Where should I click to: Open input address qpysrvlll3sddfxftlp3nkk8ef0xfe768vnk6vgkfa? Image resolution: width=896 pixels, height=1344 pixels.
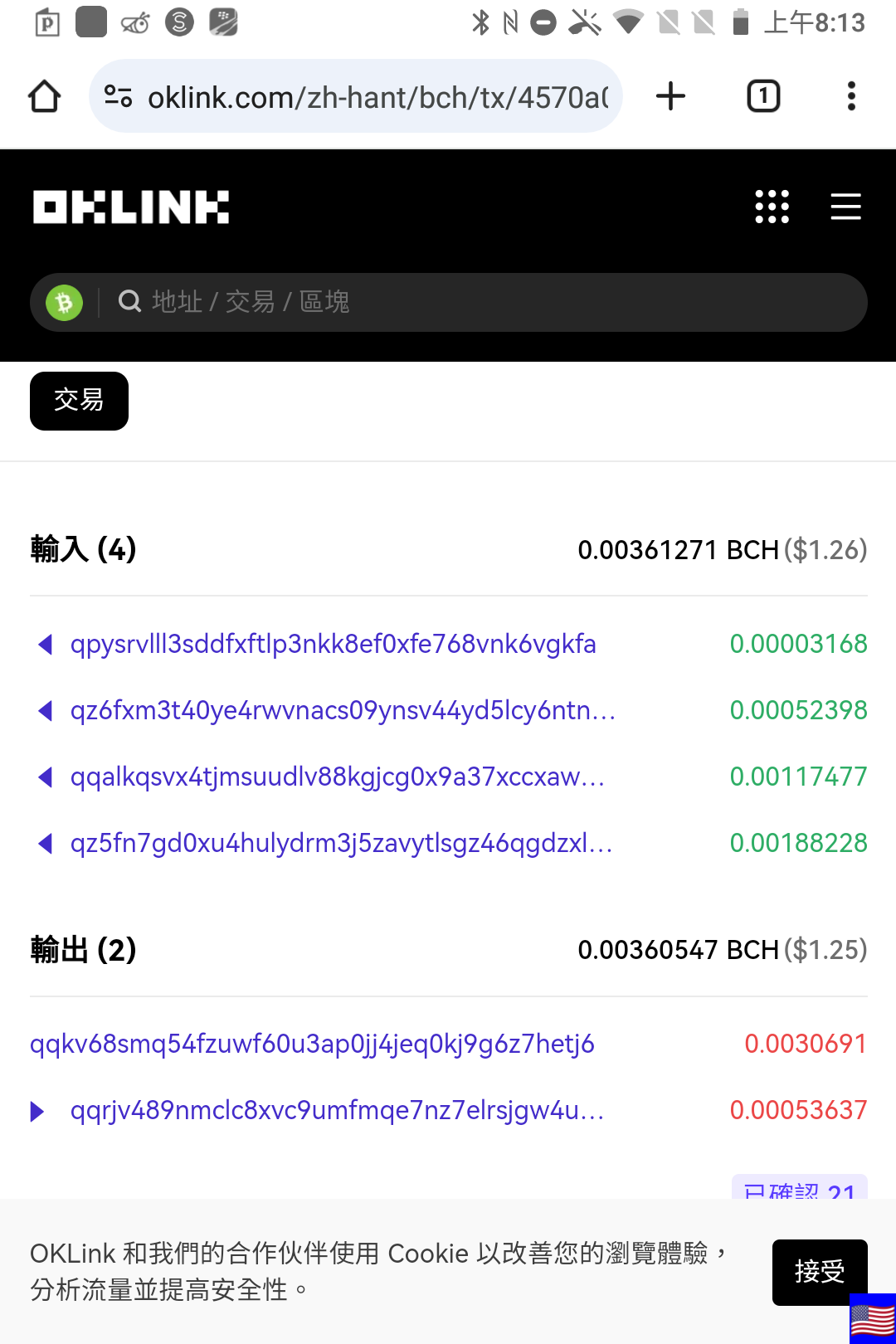(334, 644)
